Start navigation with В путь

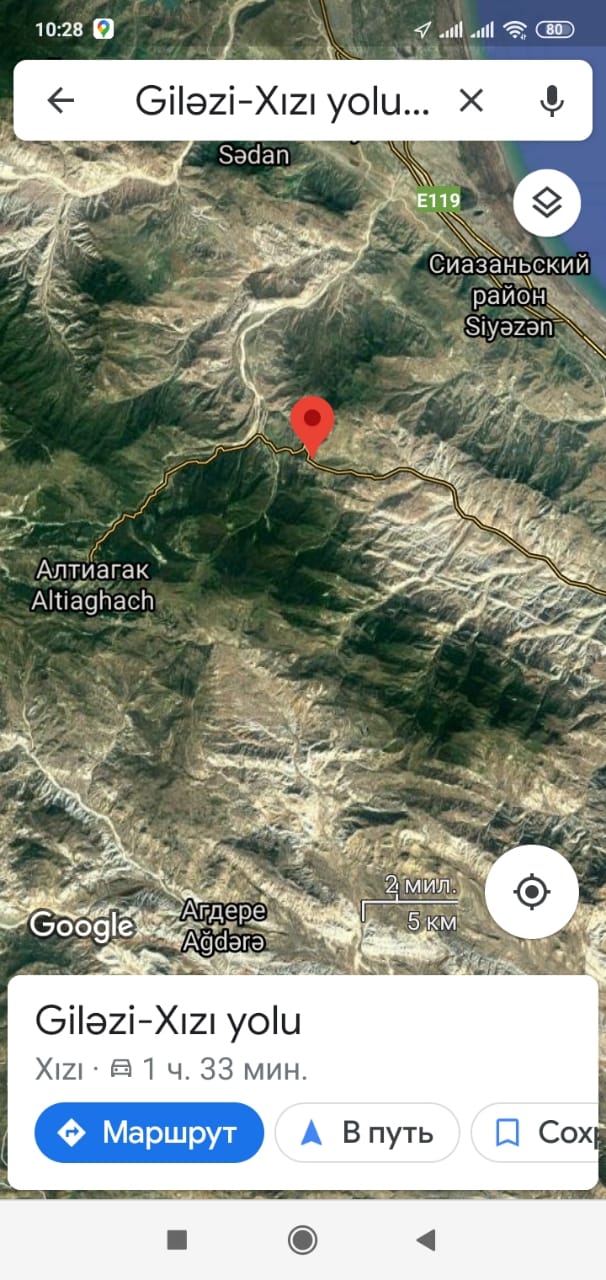tap(367, 1132)
